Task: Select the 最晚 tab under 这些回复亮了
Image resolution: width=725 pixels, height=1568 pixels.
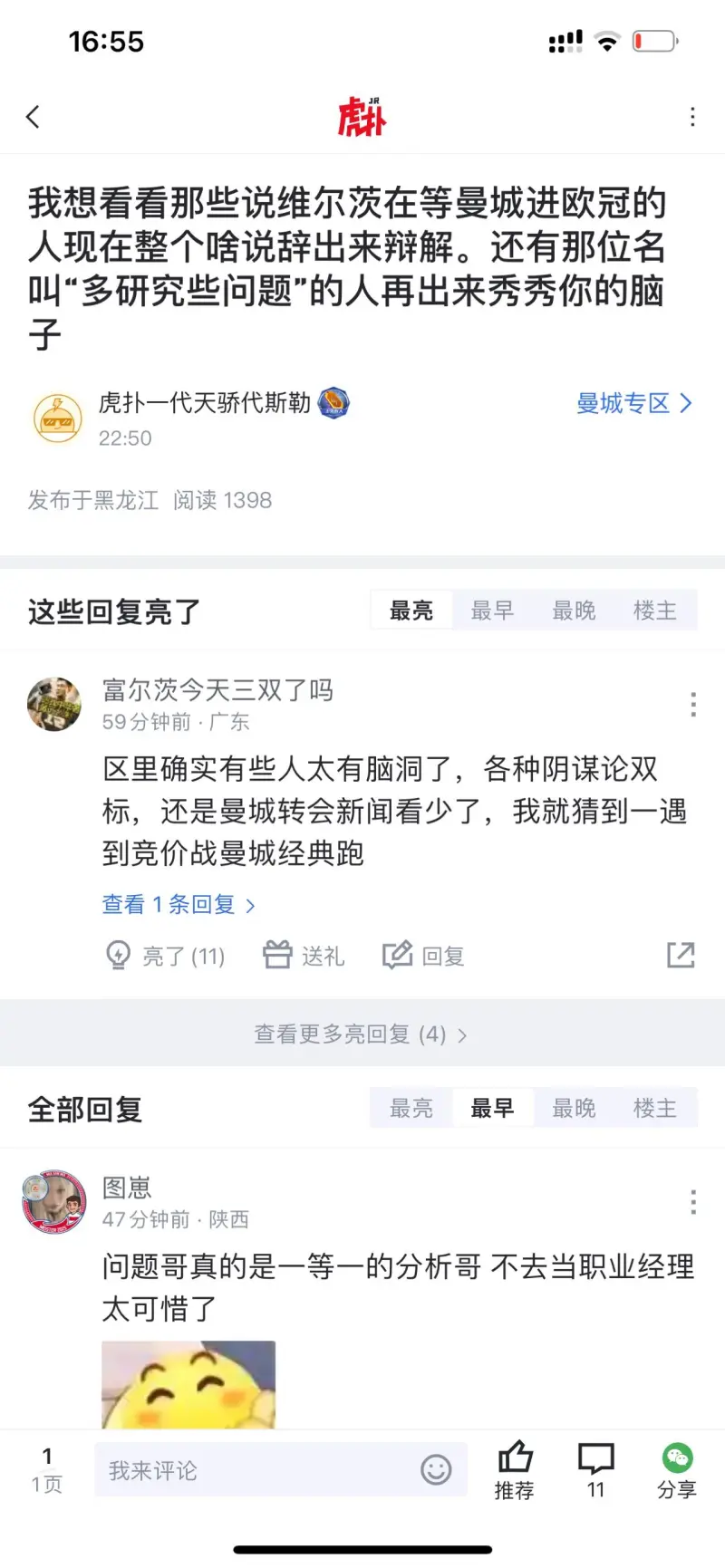Action: click(574, 611)
